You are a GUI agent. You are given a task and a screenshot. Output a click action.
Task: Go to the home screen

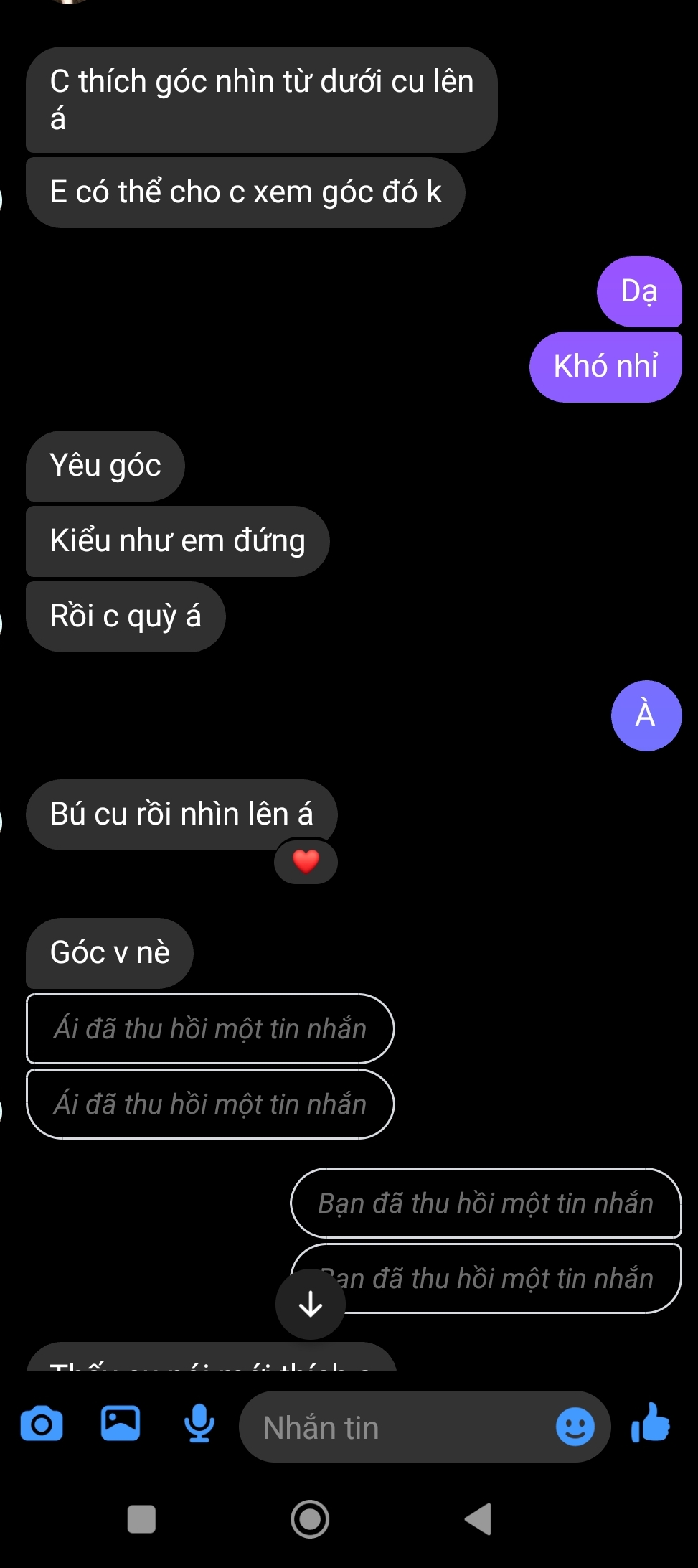[x=310, y=1518]
